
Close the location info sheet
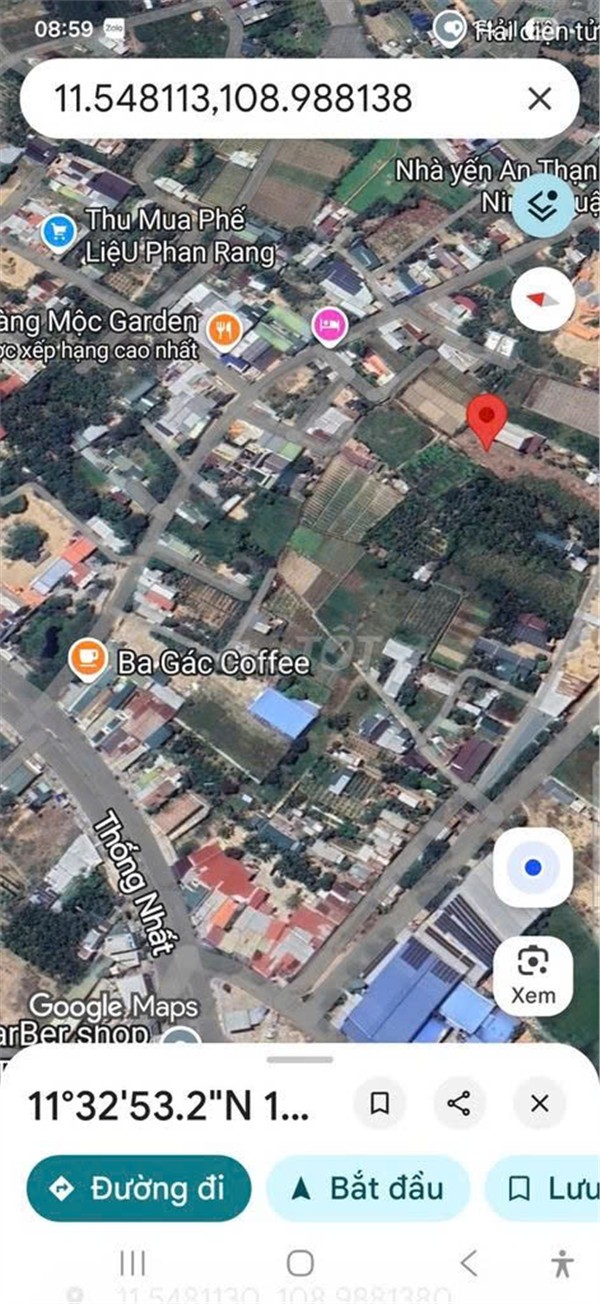(539, 1103)
